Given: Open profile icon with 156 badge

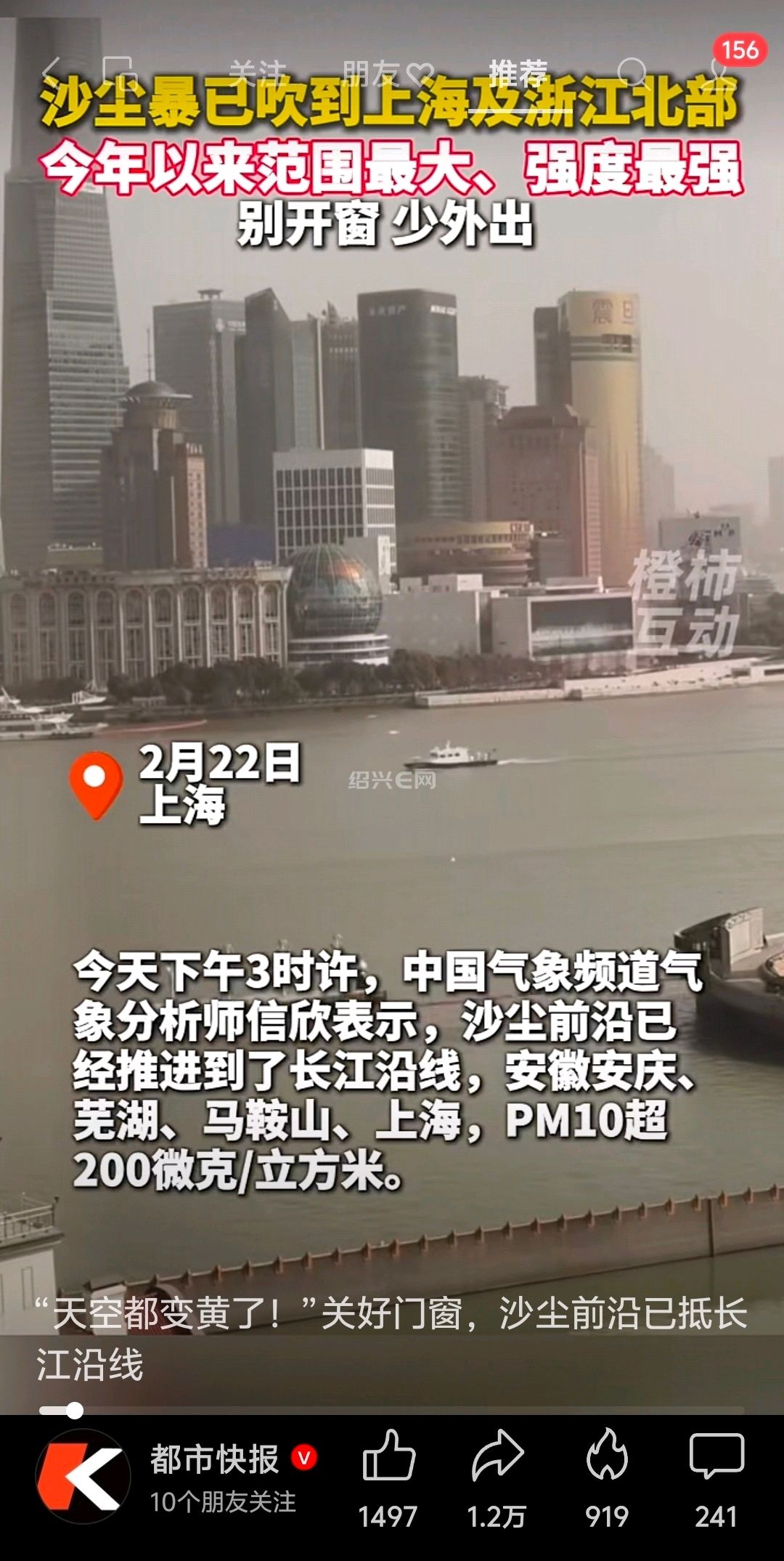Looking at the screenshot, I should [719, 71].
